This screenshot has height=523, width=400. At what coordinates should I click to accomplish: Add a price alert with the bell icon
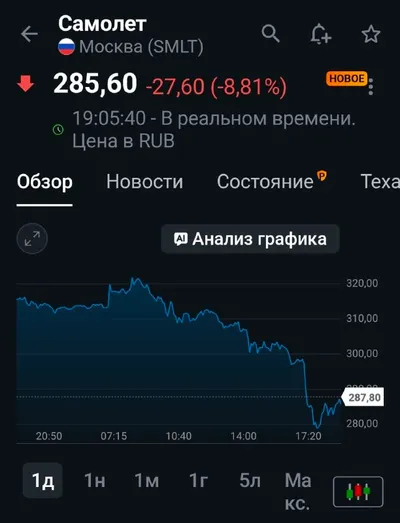320,34
